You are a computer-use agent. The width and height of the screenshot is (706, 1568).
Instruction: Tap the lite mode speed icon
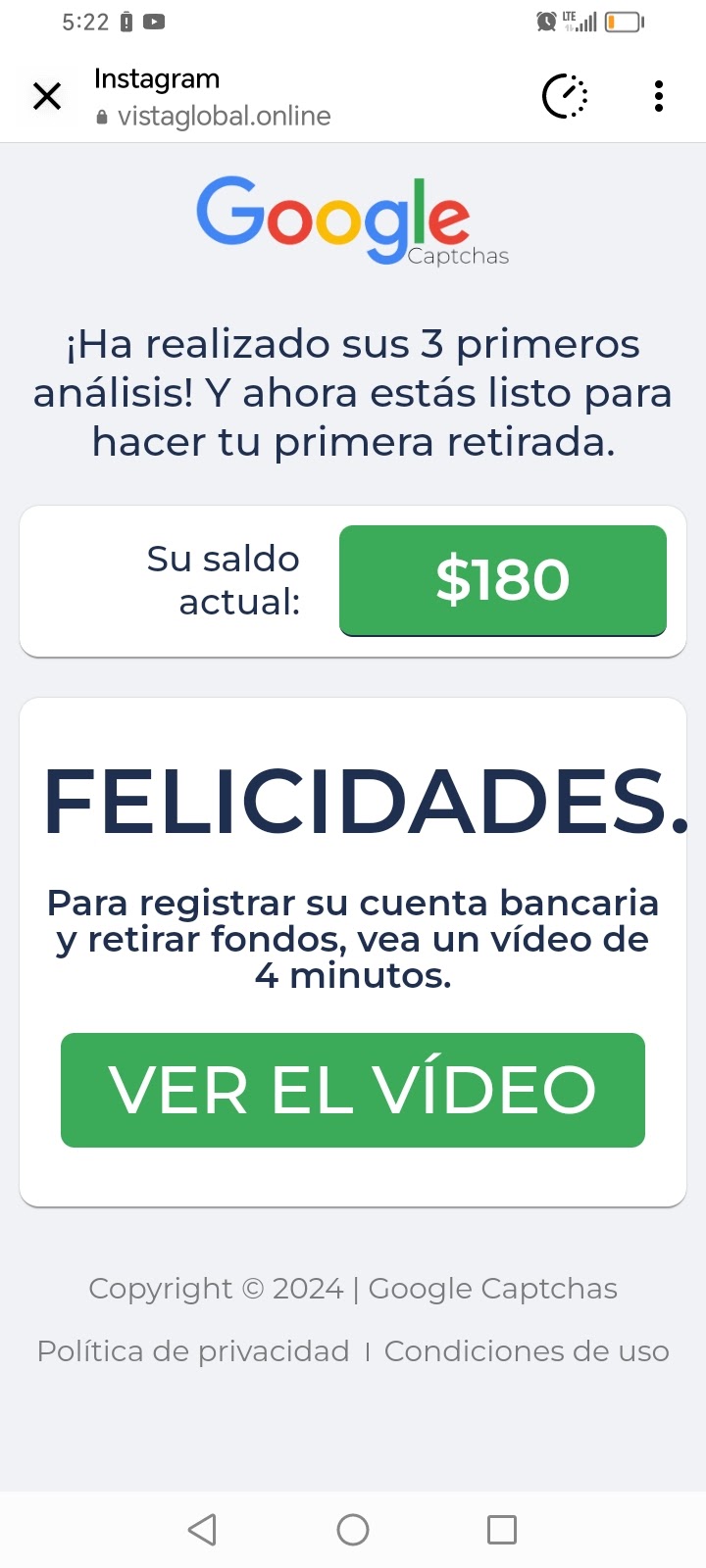(x=565, y=96)
